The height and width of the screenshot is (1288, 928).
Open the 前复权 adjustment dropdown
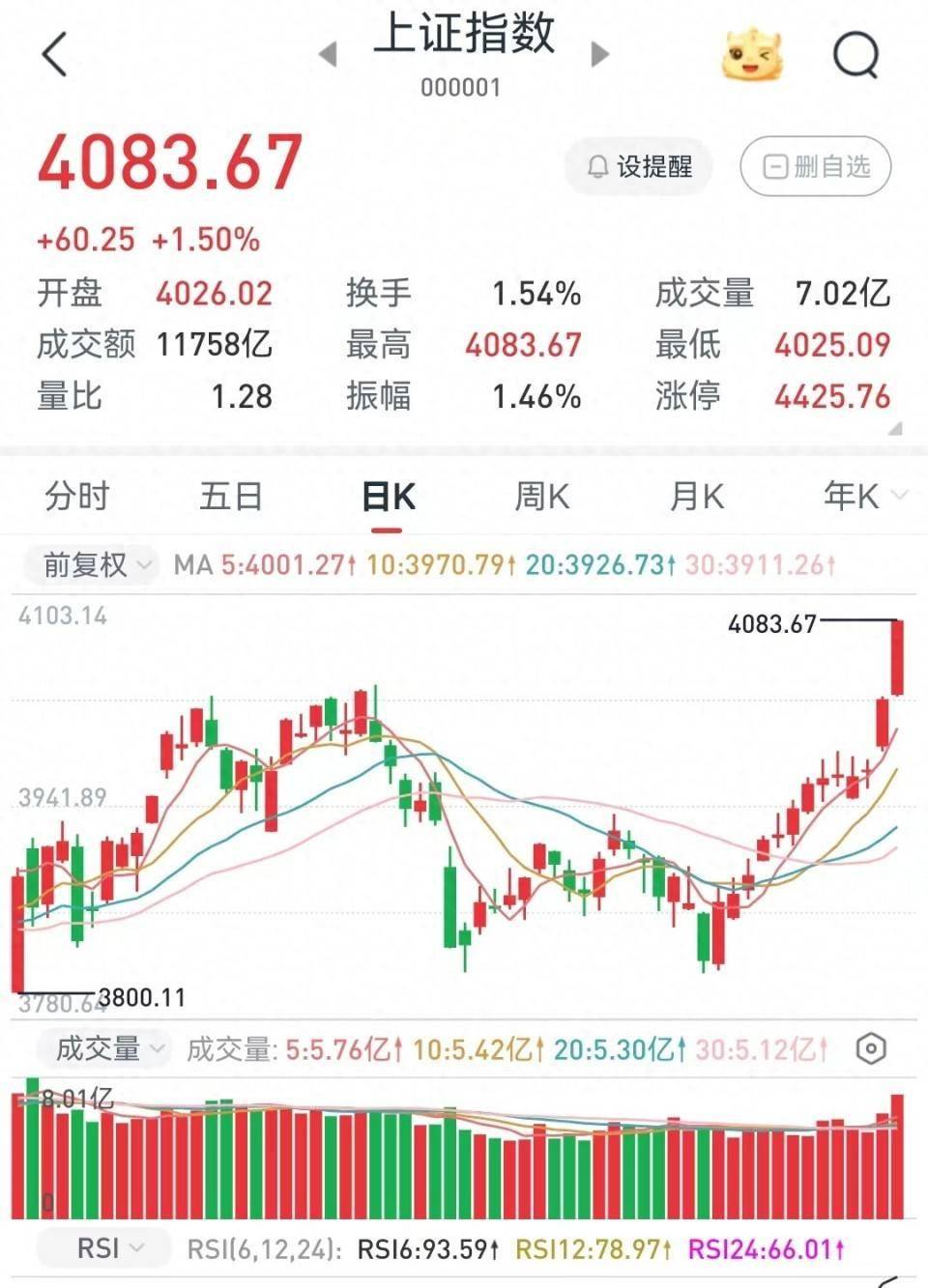tap(97, 564)
